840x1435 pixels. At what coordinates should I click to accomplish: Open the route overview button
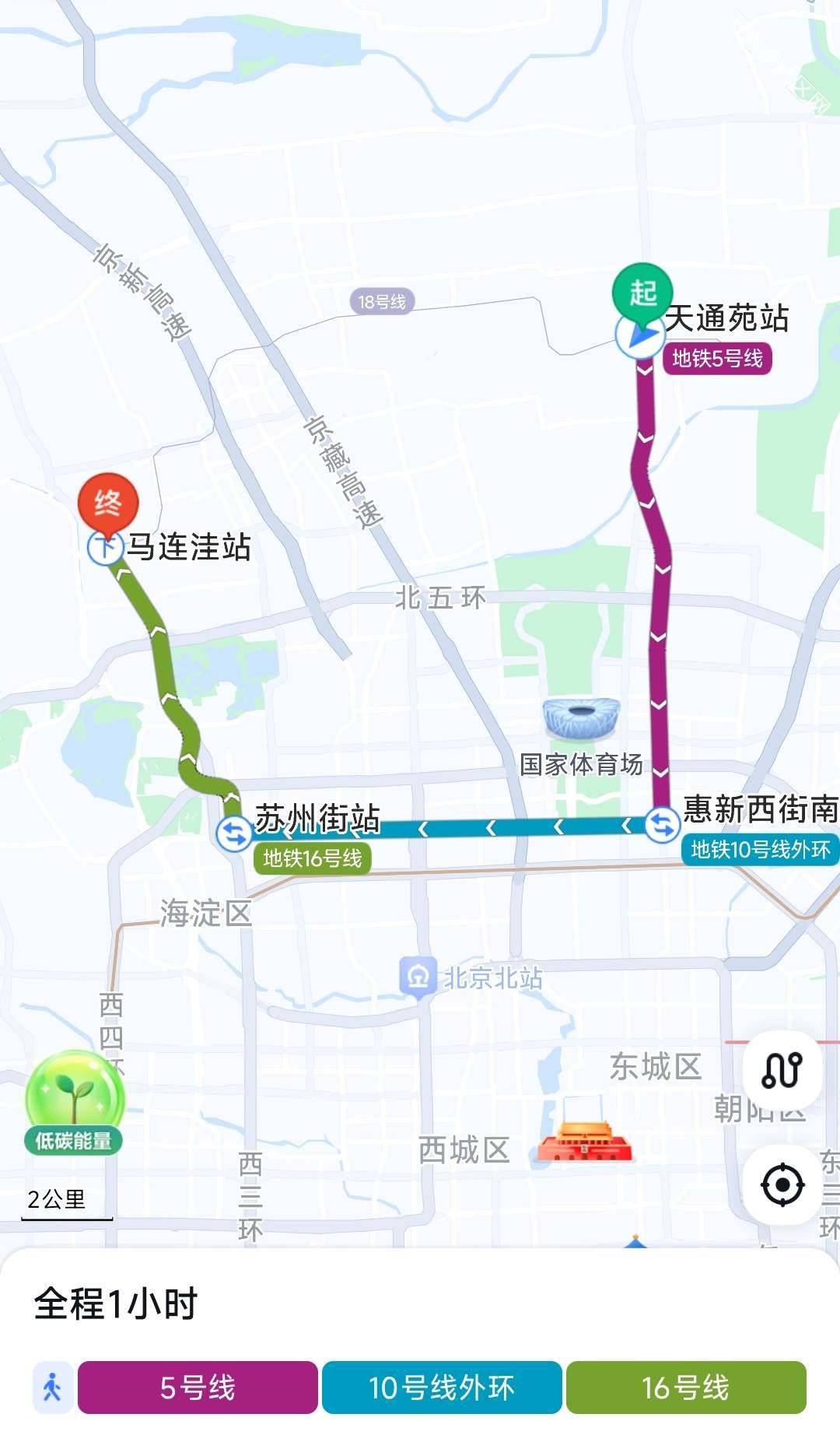(x=782, y=1070)
